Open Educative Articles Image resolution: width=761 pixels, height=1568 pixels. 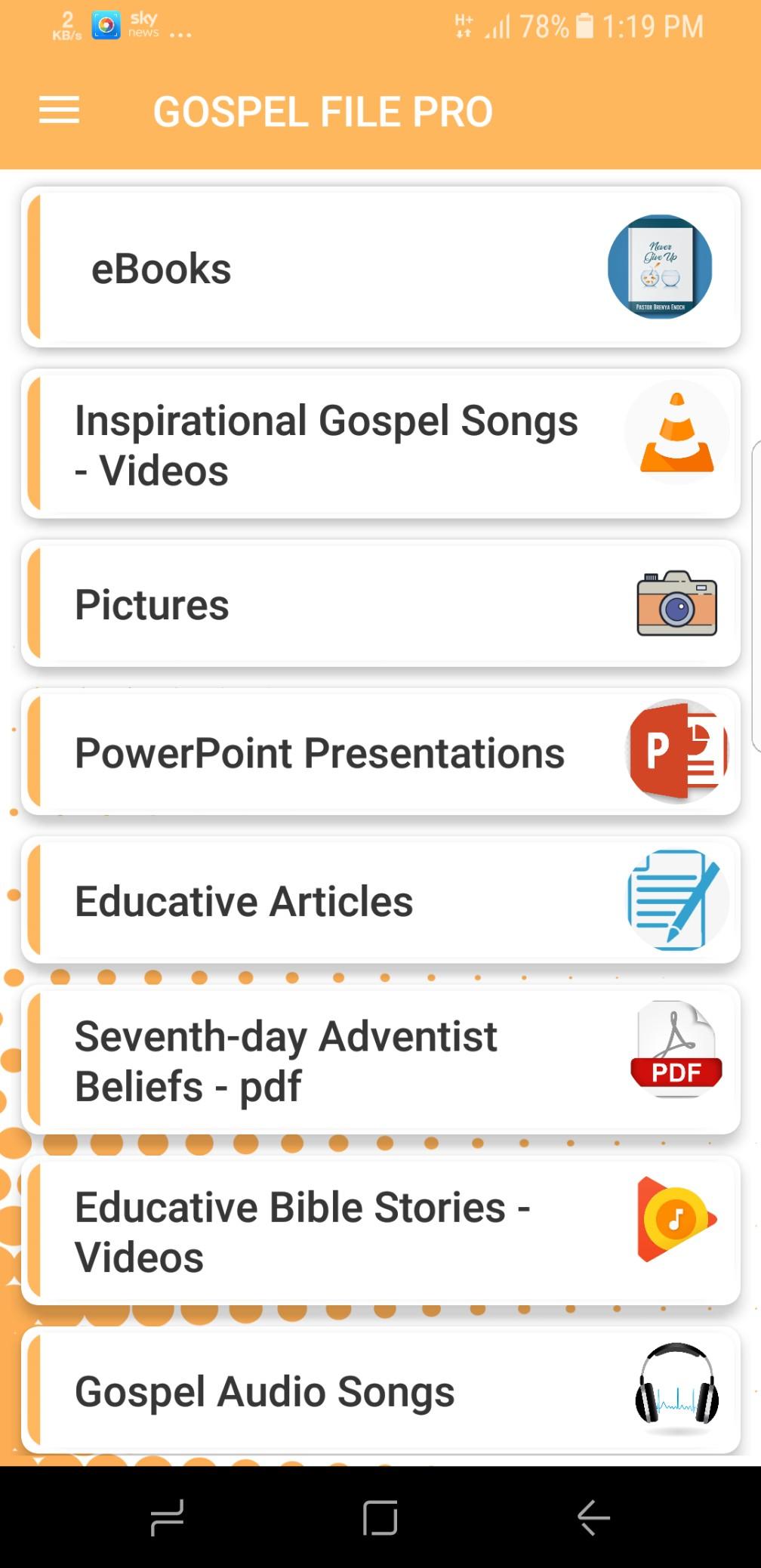(380, 900)
